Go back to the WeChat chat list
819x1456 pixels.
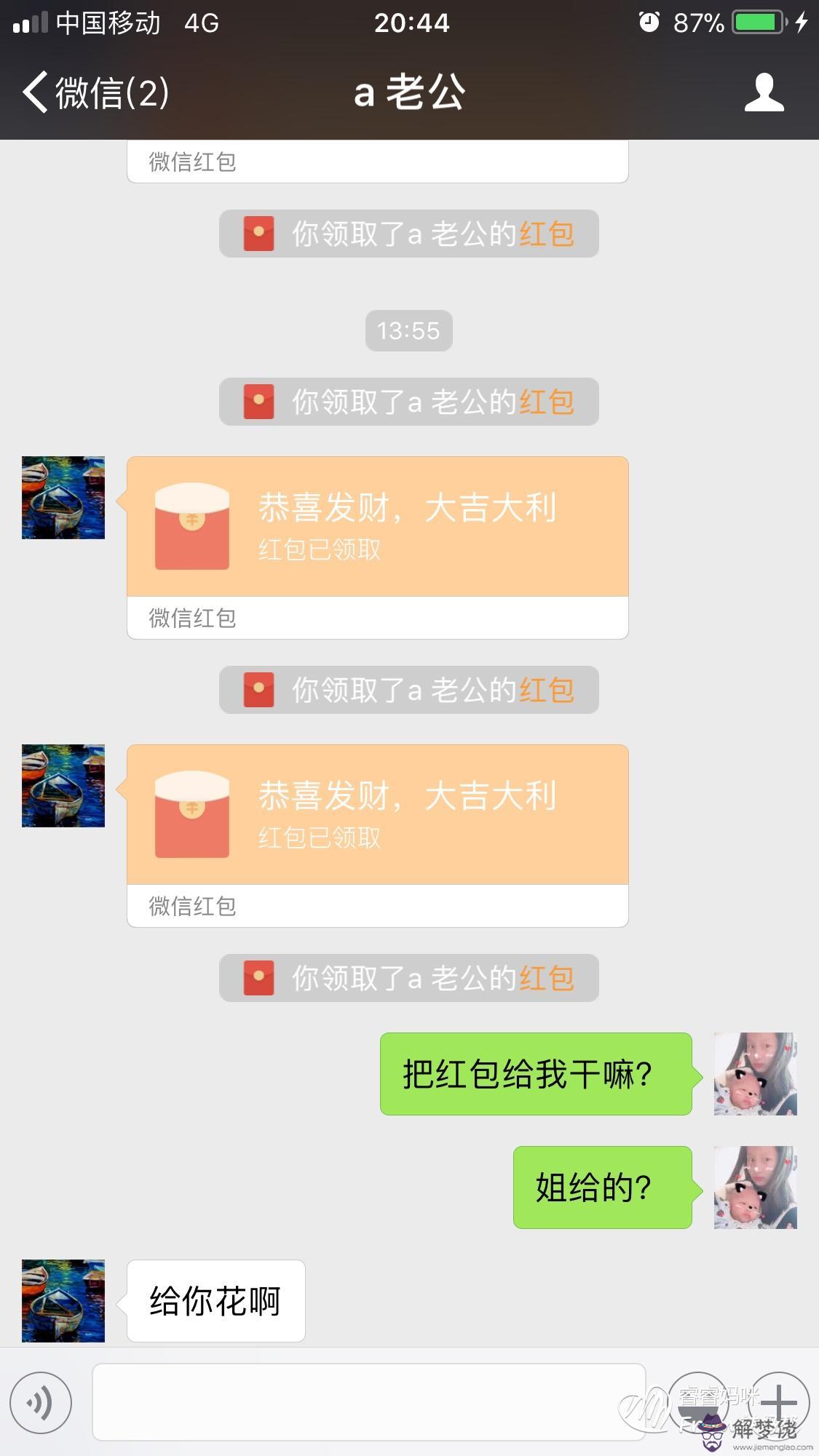pyautogui.click(x=95, y=93)
